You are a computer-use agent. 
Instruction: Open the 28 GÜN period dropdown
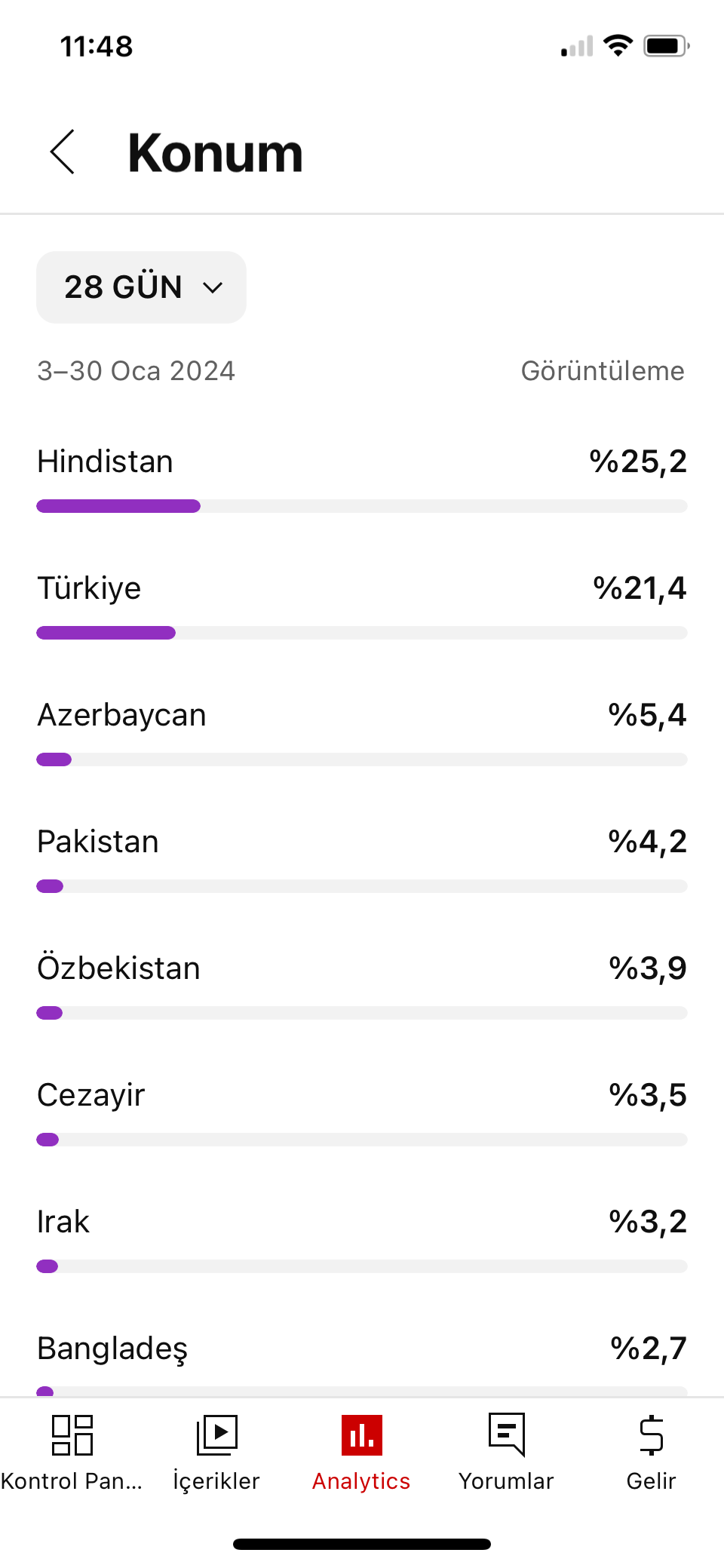(141, 287)
